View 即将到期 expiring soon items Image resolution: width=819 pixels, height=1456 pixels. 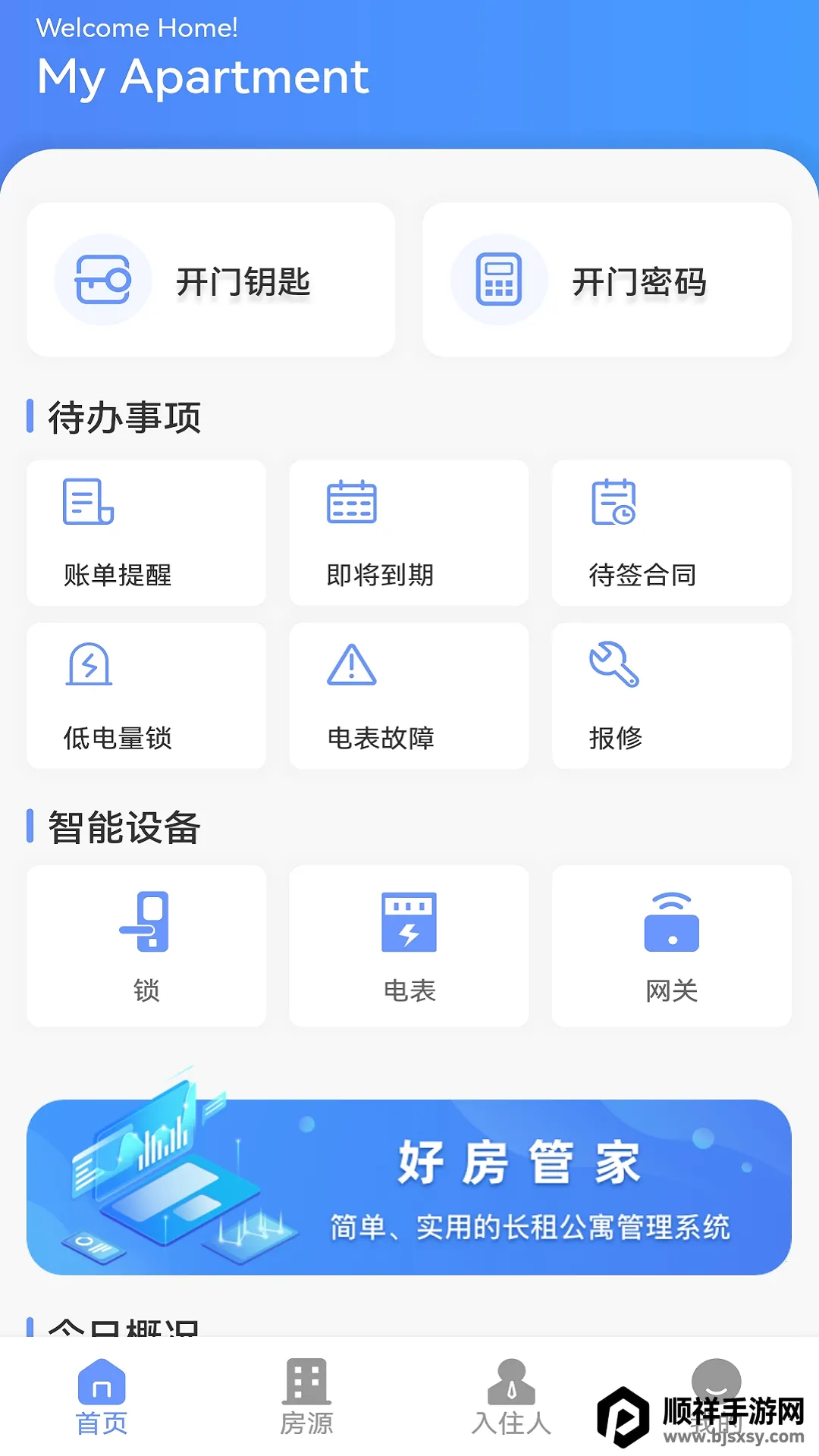click(x=409, y=533)
